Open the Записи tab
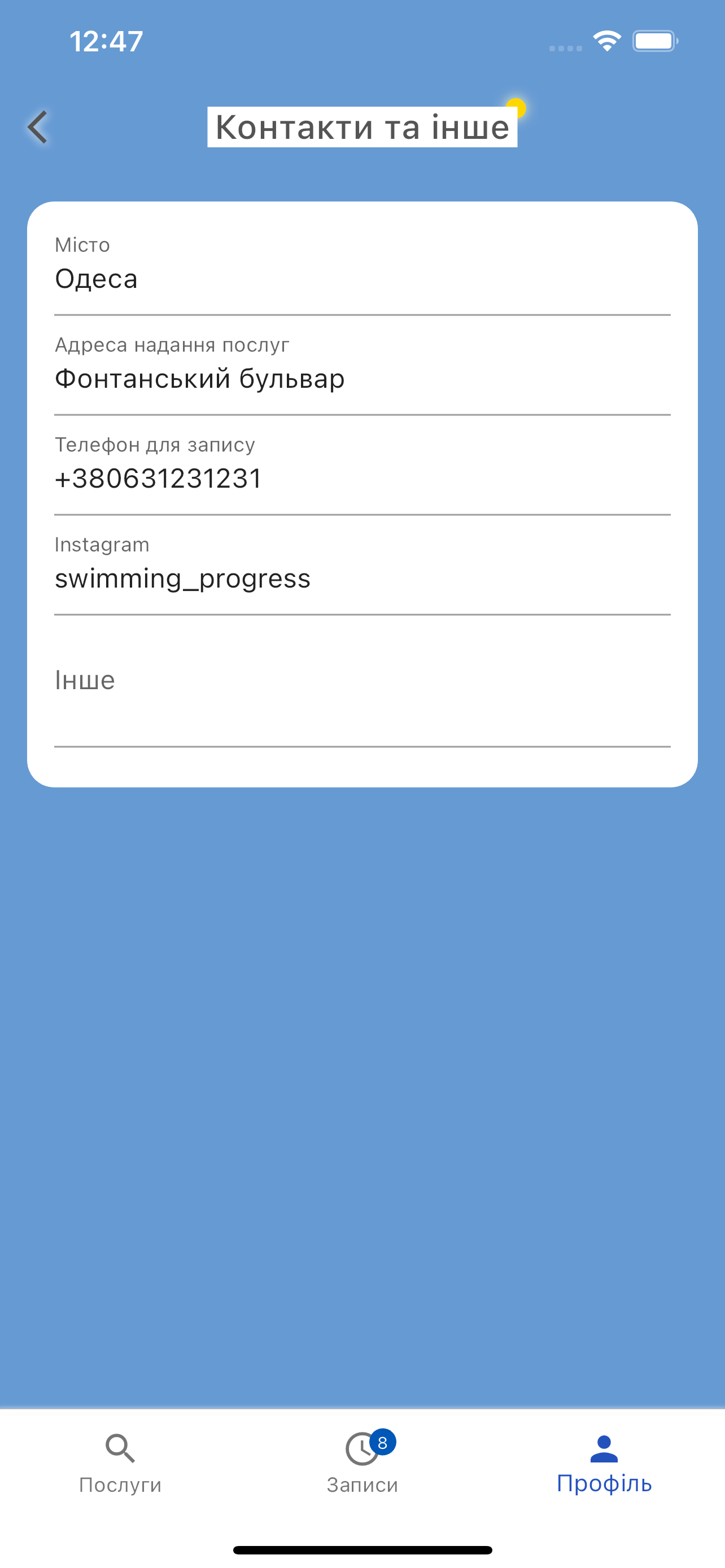This screenshot has width=725, height=1568. 362,1464
